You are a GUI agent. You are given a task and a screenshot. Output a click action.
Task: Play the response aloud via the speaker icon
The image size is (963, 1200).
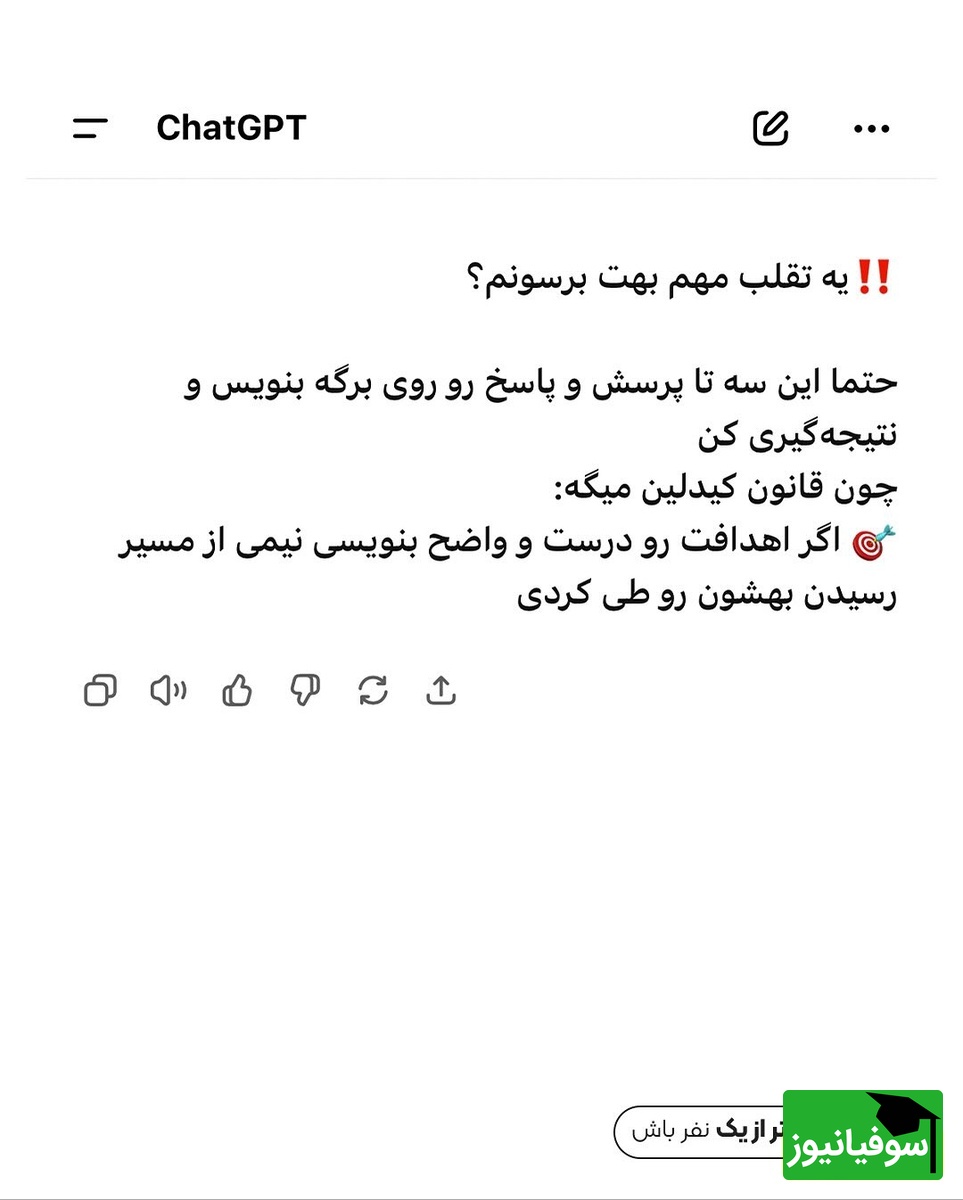(167, 690)
